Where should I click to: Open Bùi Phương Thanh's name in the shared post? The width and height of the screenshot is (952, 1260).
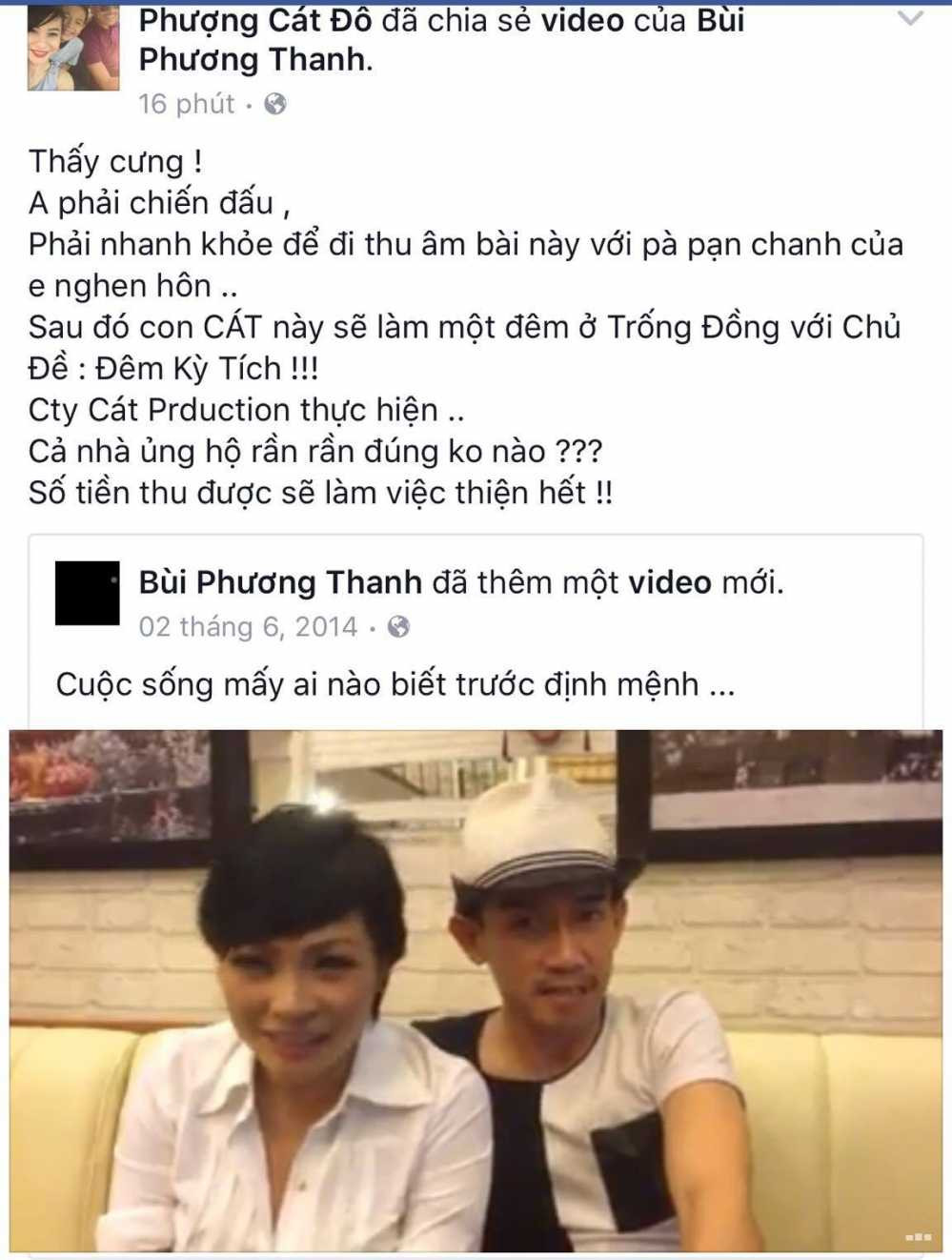[x=280, y=581]
